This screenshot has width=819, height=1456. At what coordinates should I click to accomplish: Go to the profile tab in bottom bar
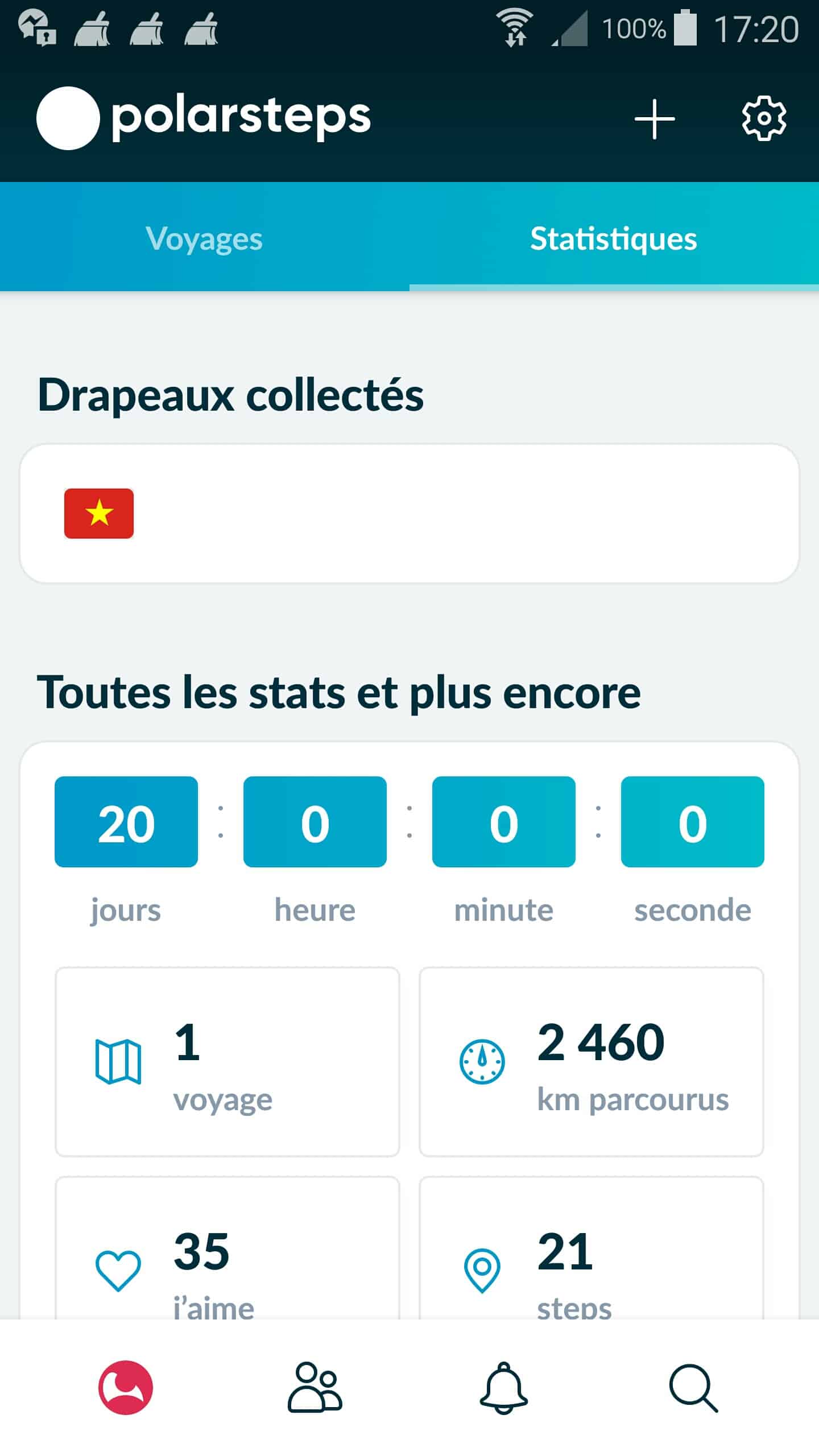[126, 1387]
